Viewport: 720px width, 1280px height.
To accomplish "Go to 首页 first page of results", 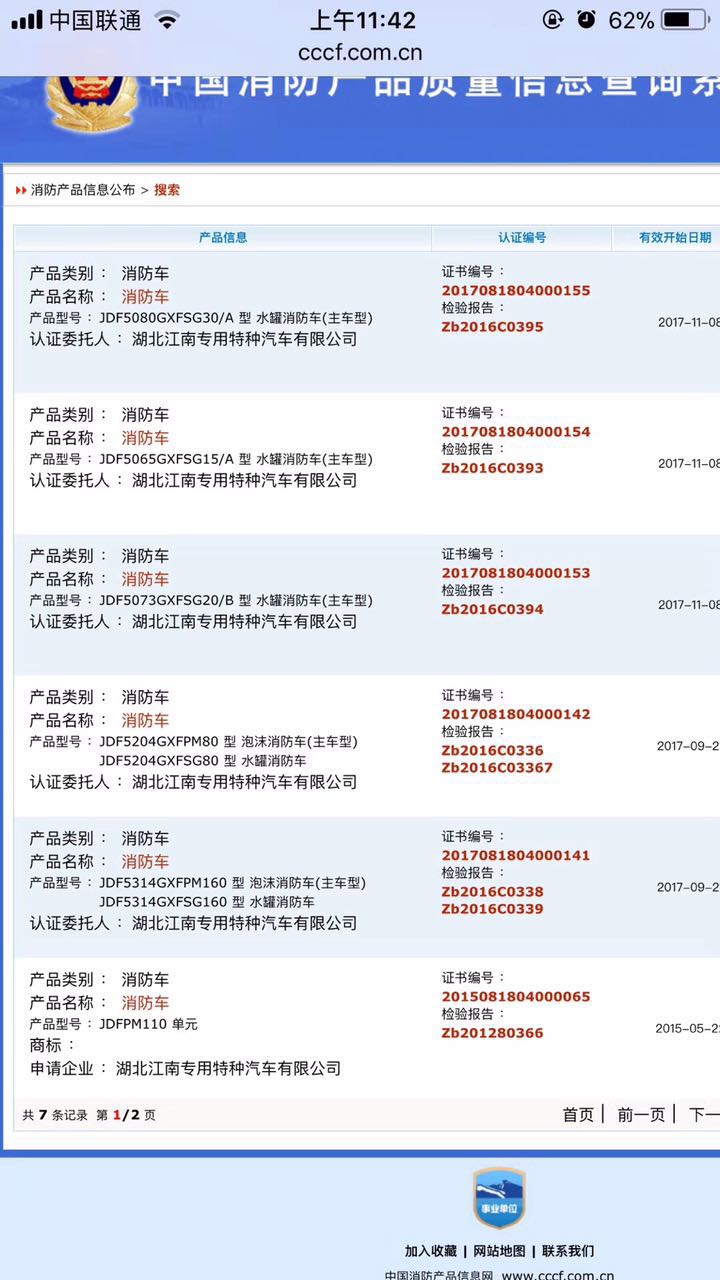I will coord(578,1114).
